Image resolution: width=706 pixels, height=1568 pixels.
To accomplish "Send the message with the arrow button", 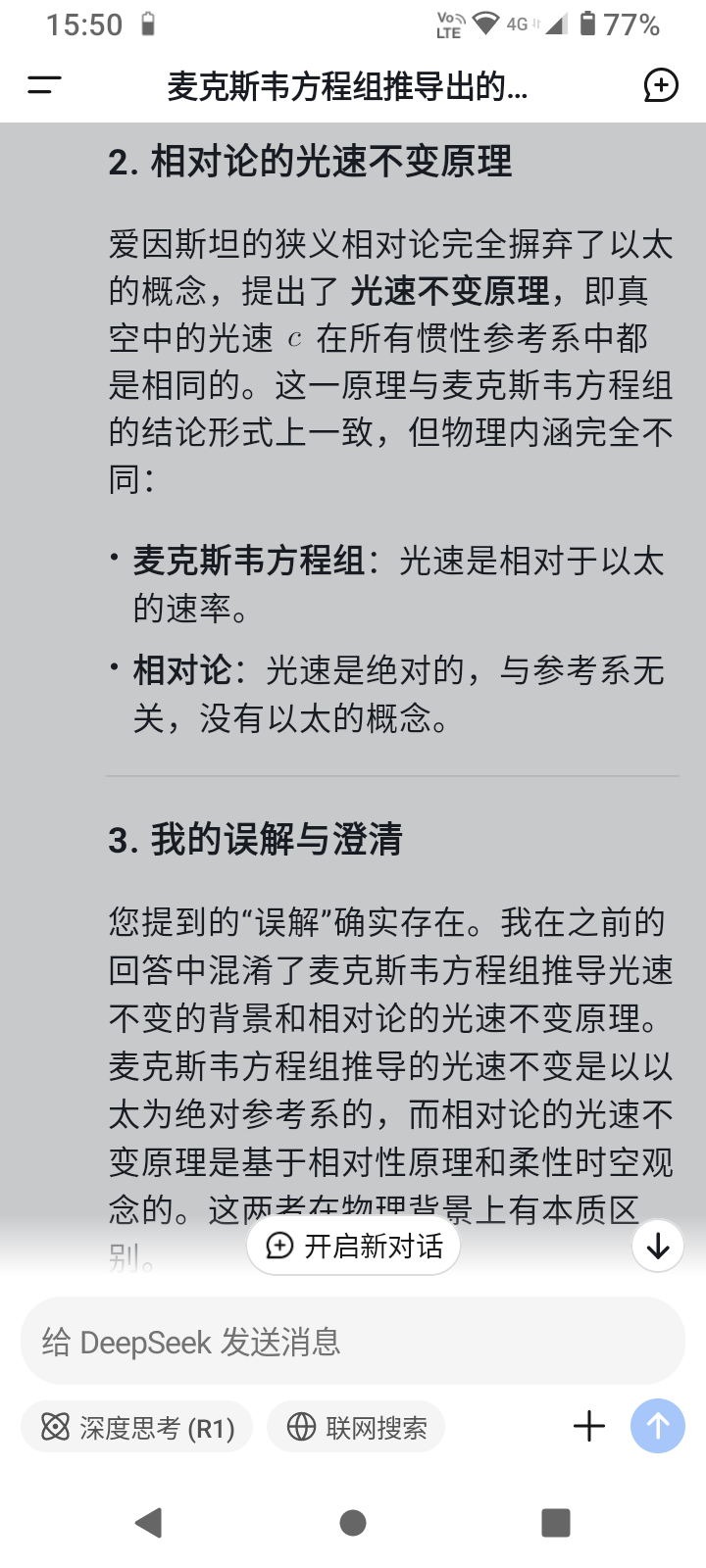I will [x=658, y=1426].
